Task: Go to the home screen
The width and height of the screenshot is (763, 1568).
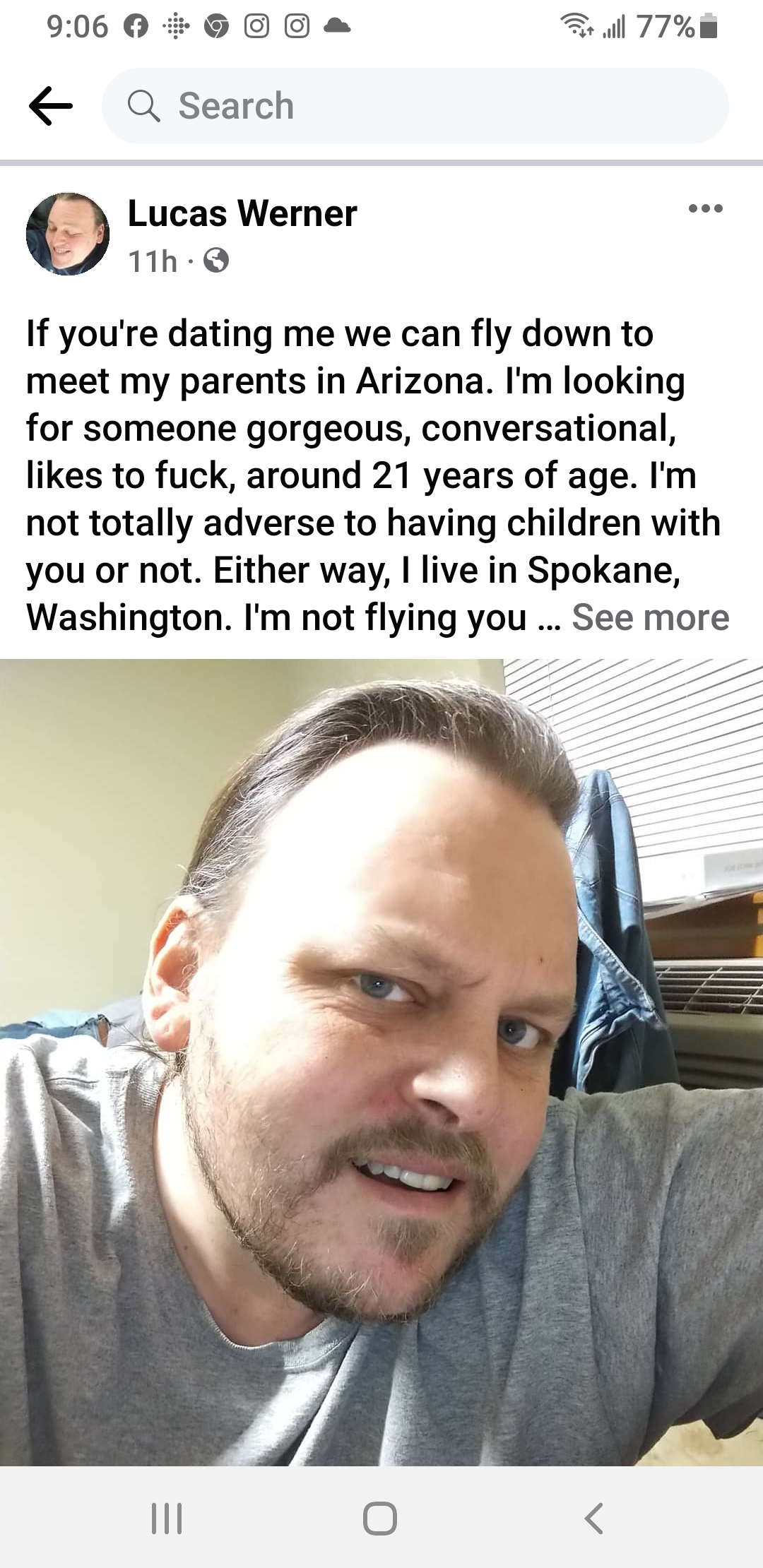Action: tap(380, 1517)
